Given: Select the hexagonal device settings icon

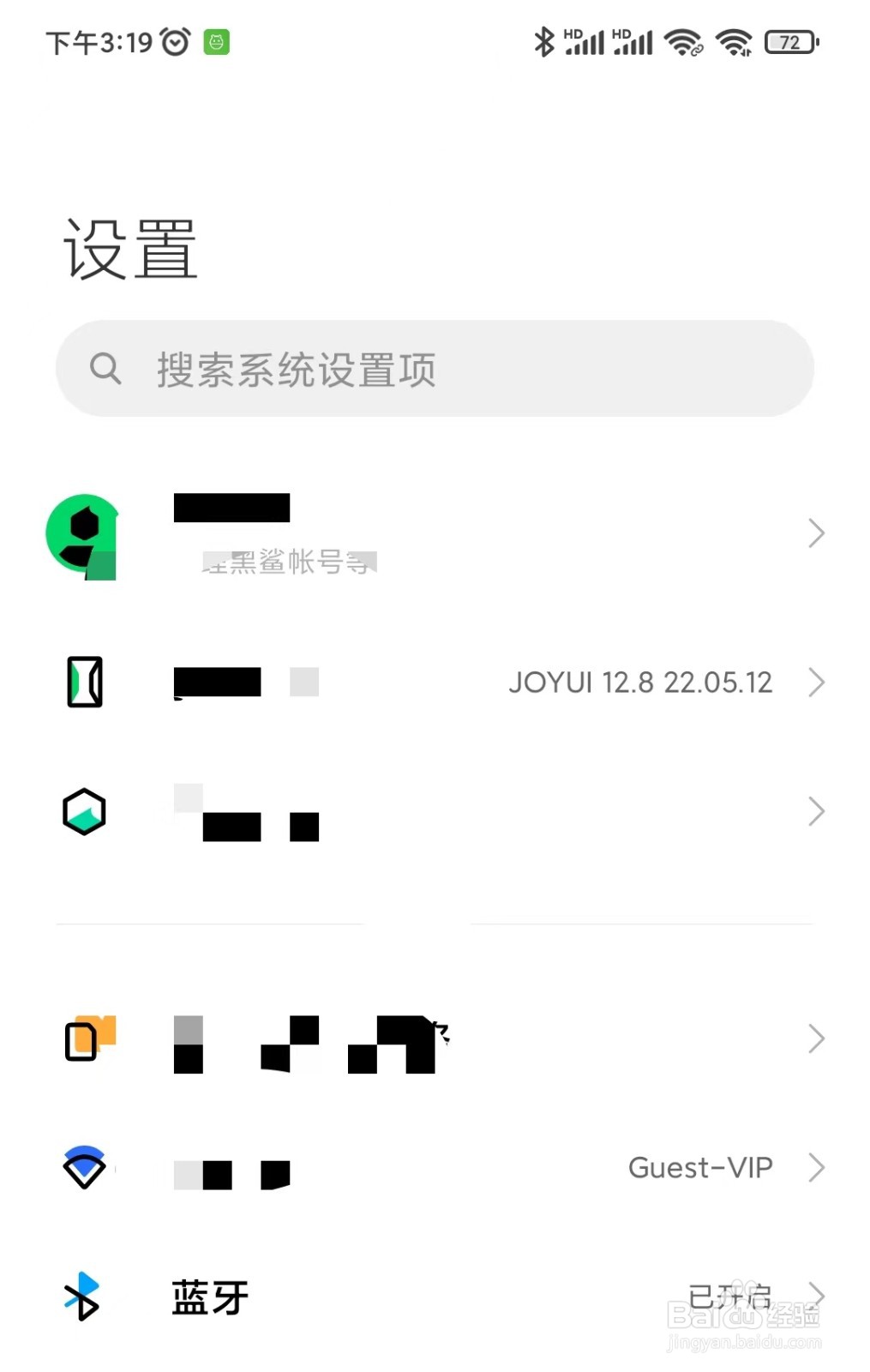Looking at the screenshot, I should [84, 811].
